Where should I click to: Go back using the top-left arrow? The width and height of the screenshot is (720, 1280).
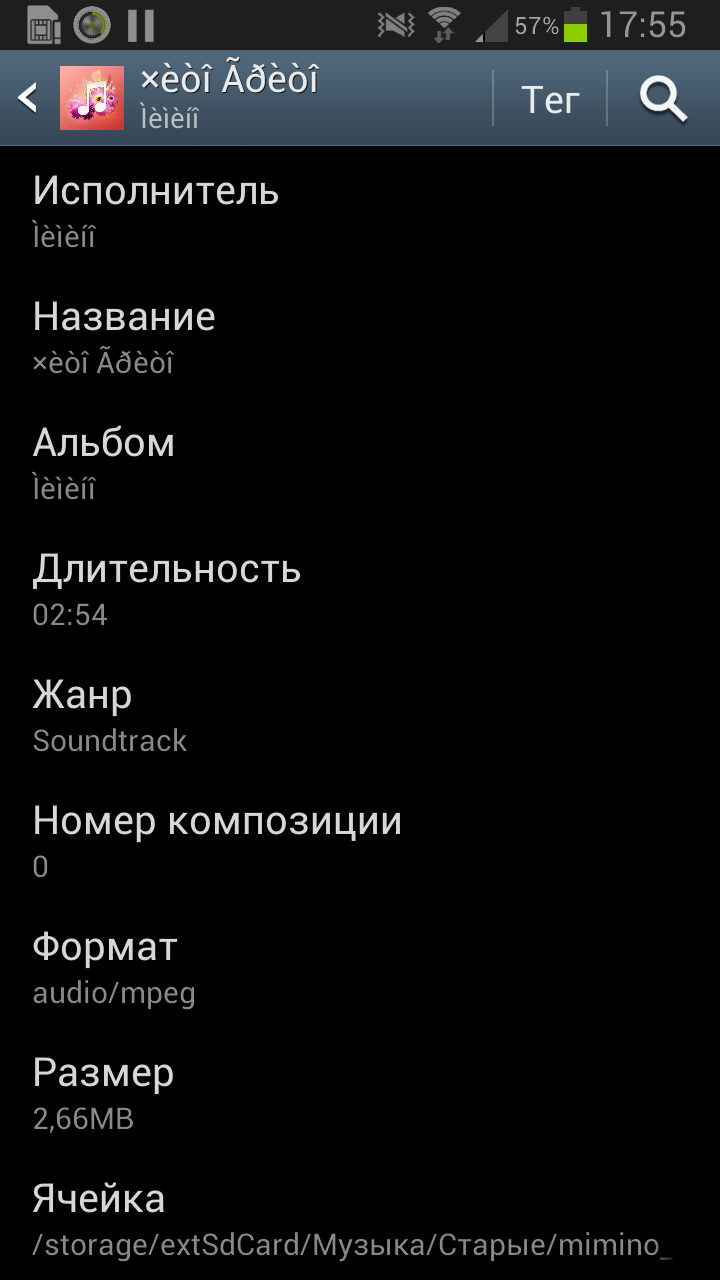tap(28, 98)
